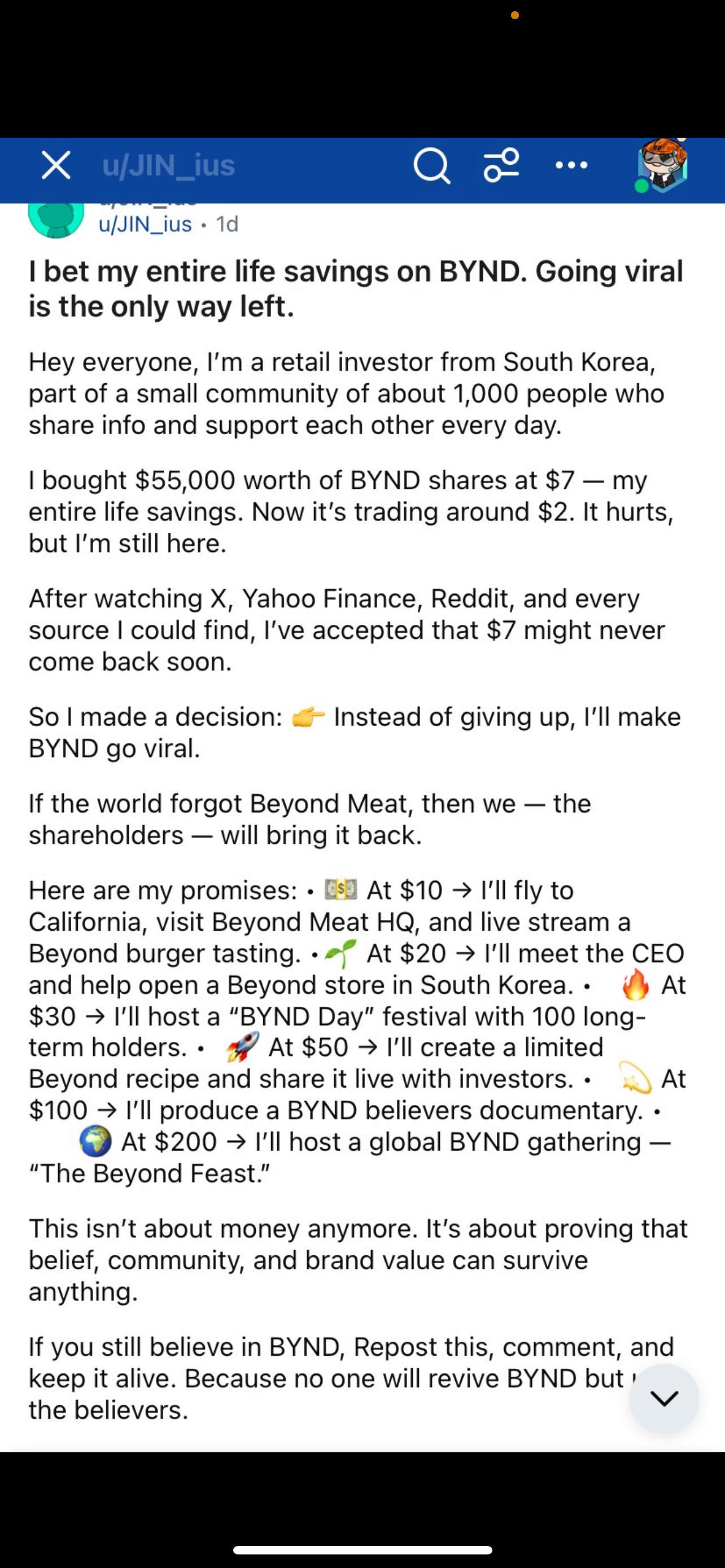This screenshot has width=725, height=1568.
Task: Open the three-dot overflow menu
Action: tap(571, 165)
